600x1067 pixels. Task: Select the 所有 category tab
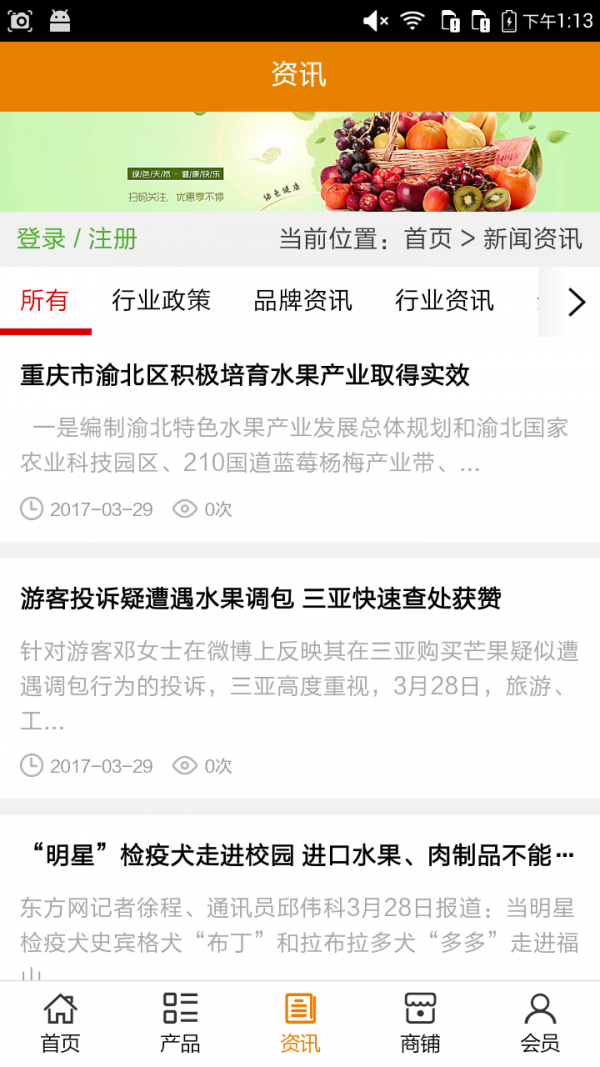pos(45,300)
